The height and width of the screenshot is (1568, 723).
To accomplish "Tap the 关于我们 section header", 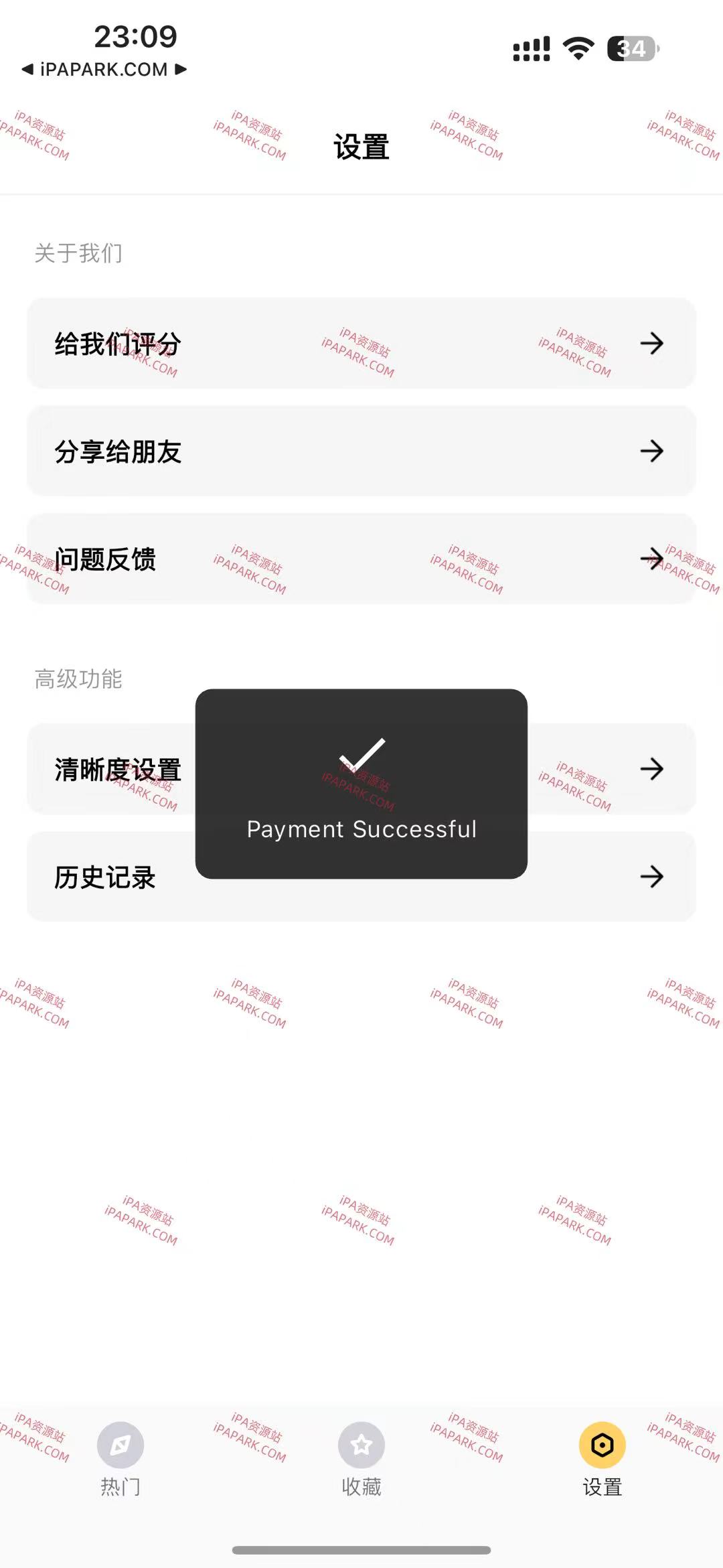I will (78, 253).
